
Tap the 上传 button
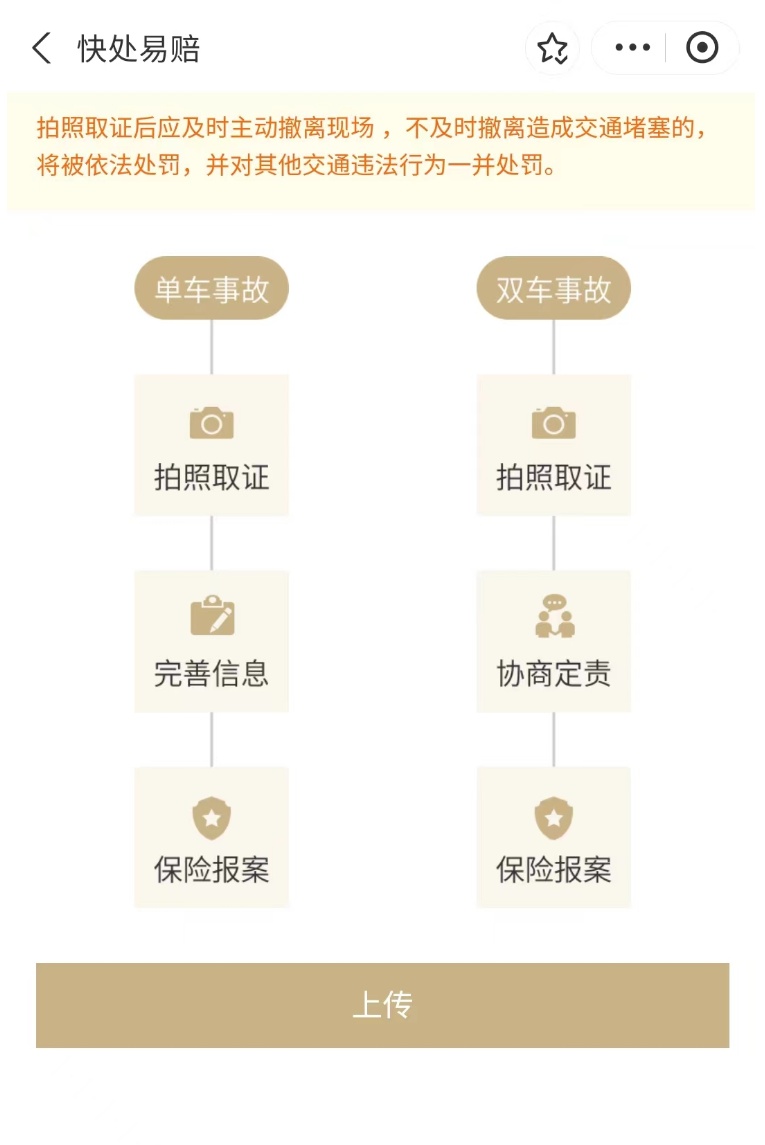[x=382, y=1005]
